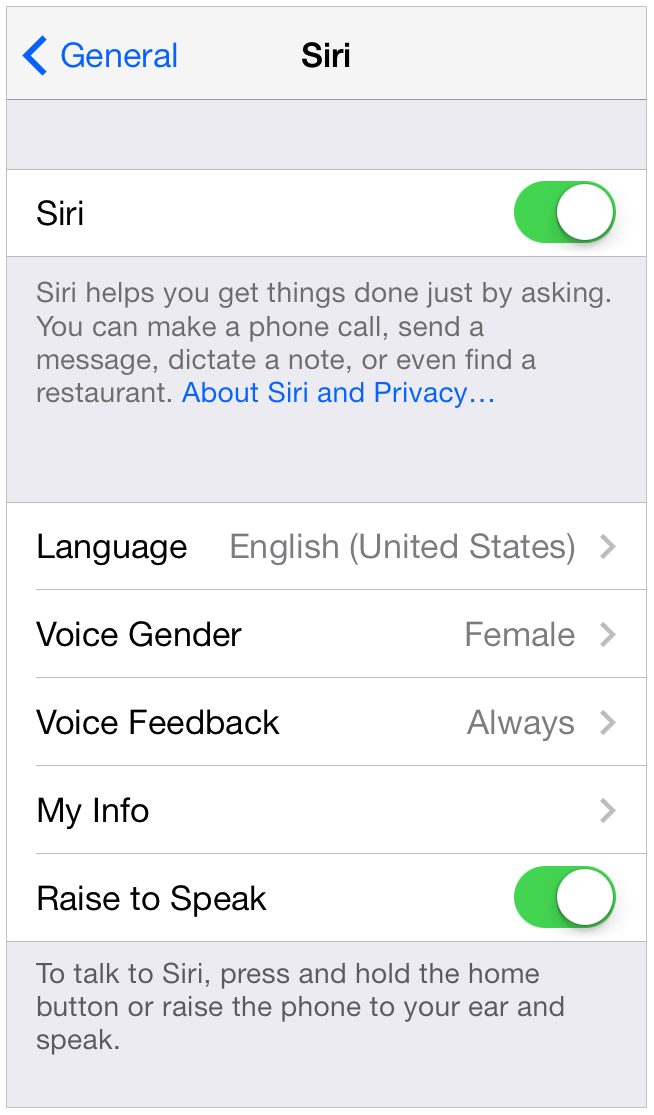
Task: Open Voice Feedback settings
Action: (x=326, y=722)
